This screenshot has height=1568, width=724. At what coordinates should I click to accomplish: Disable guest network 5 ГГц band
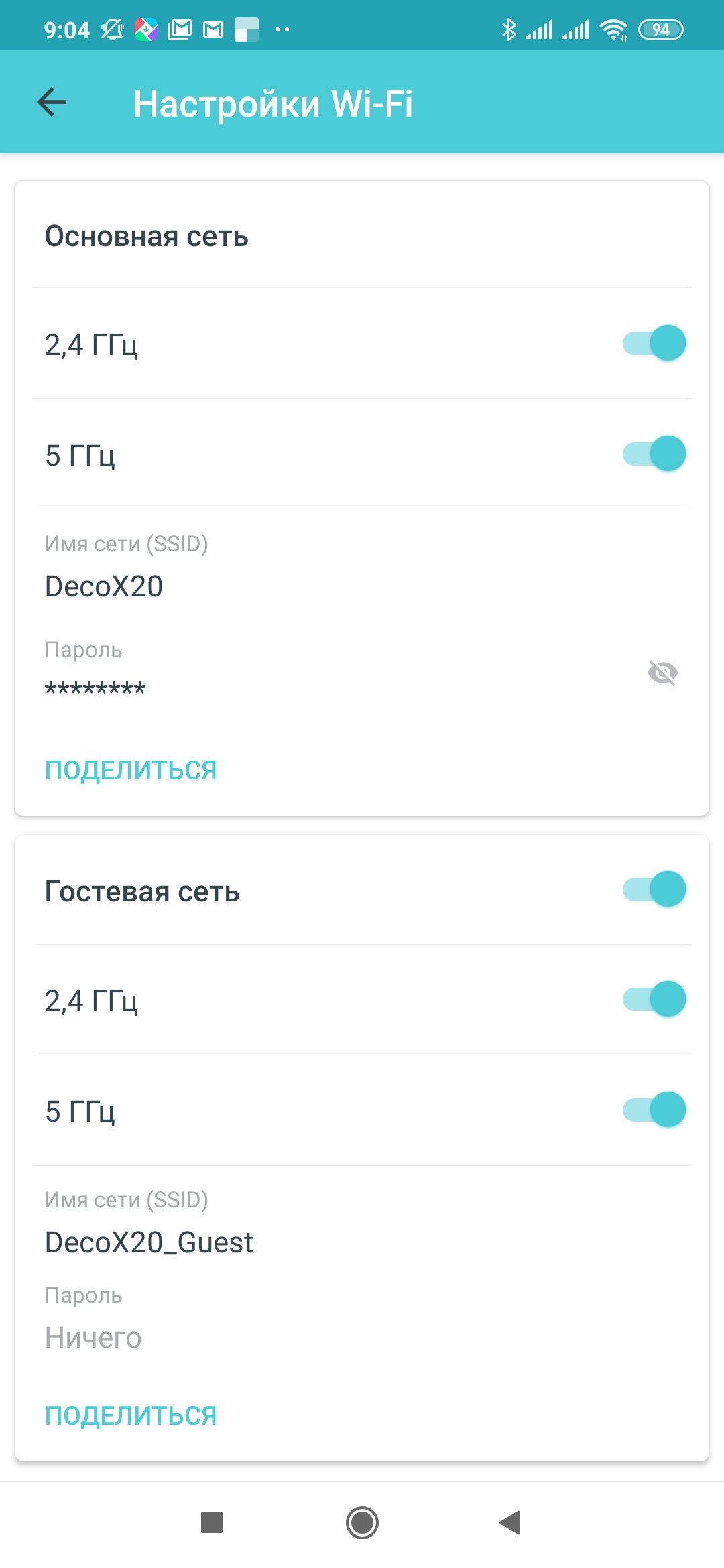click(x=654, y=1110)
